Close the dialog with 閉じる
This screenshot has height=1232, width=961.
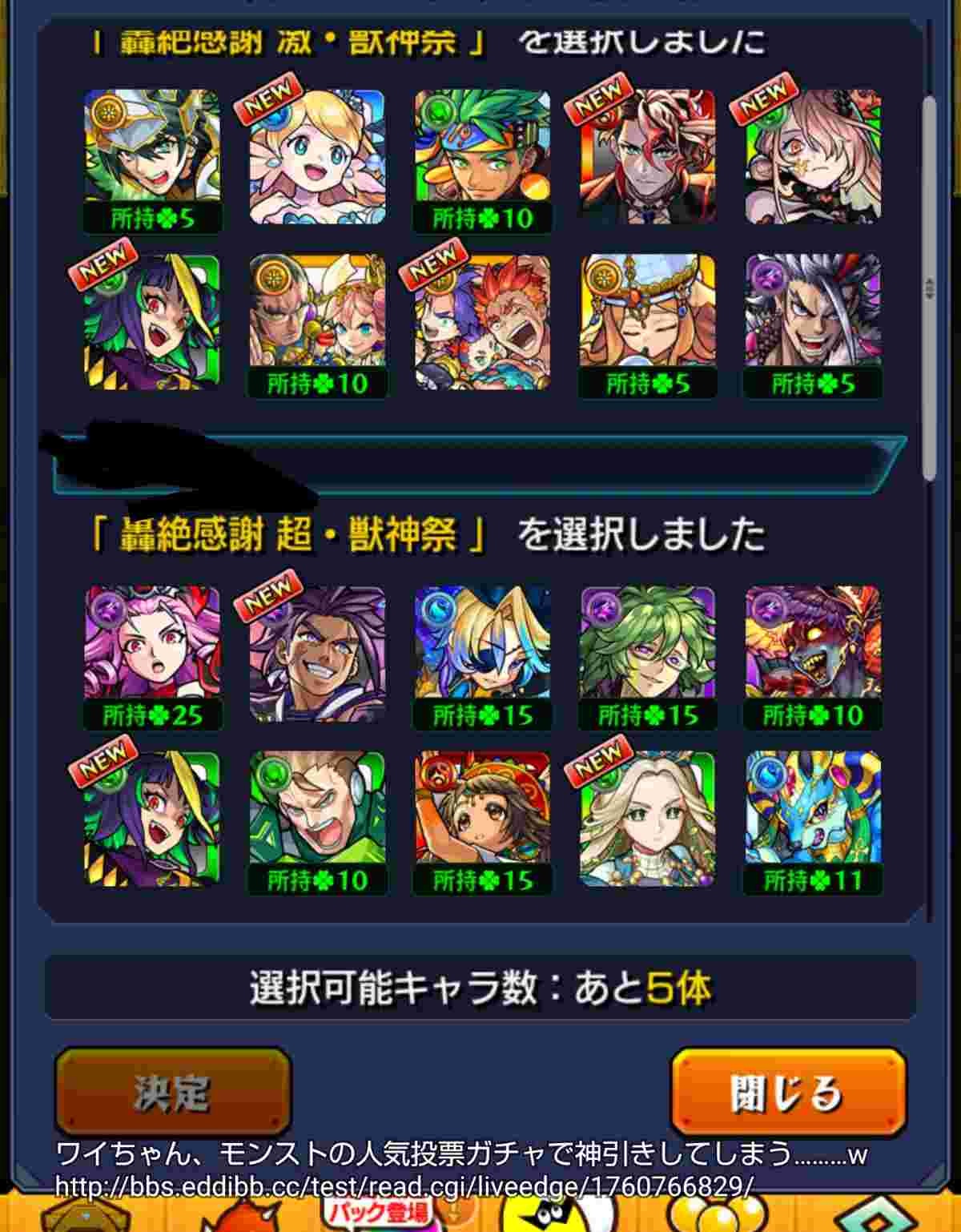click(x=788, y=1092)
